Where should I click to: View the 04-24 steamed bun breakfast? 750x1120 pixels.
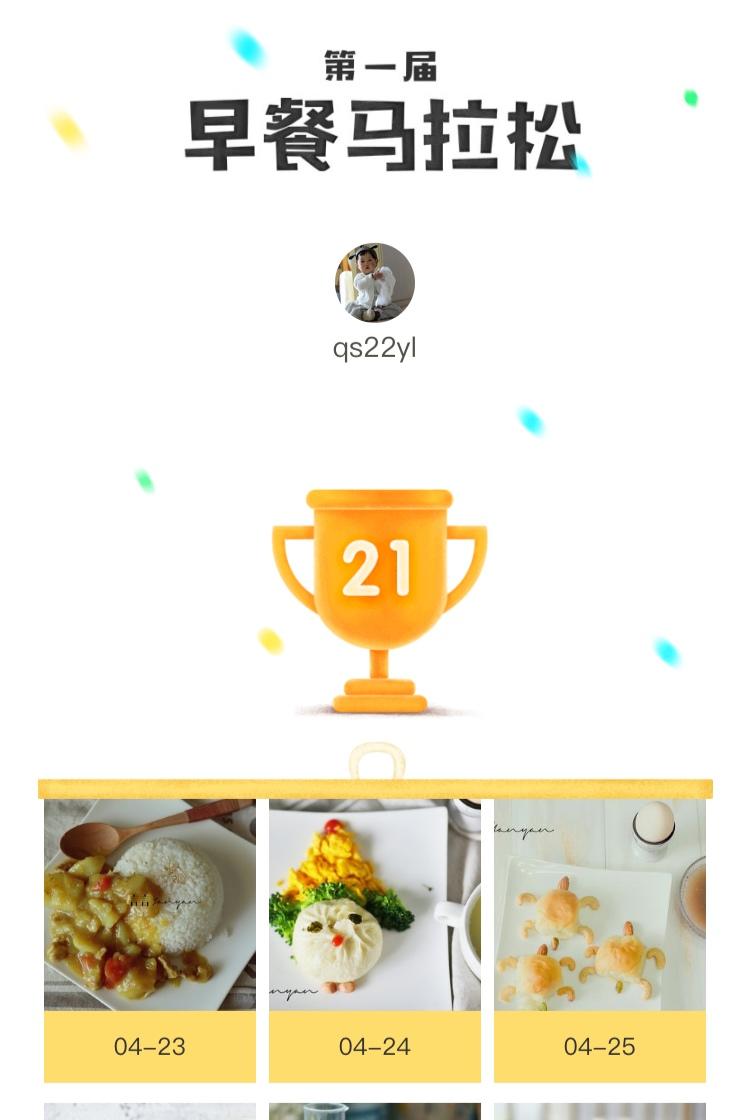(375, 905)
